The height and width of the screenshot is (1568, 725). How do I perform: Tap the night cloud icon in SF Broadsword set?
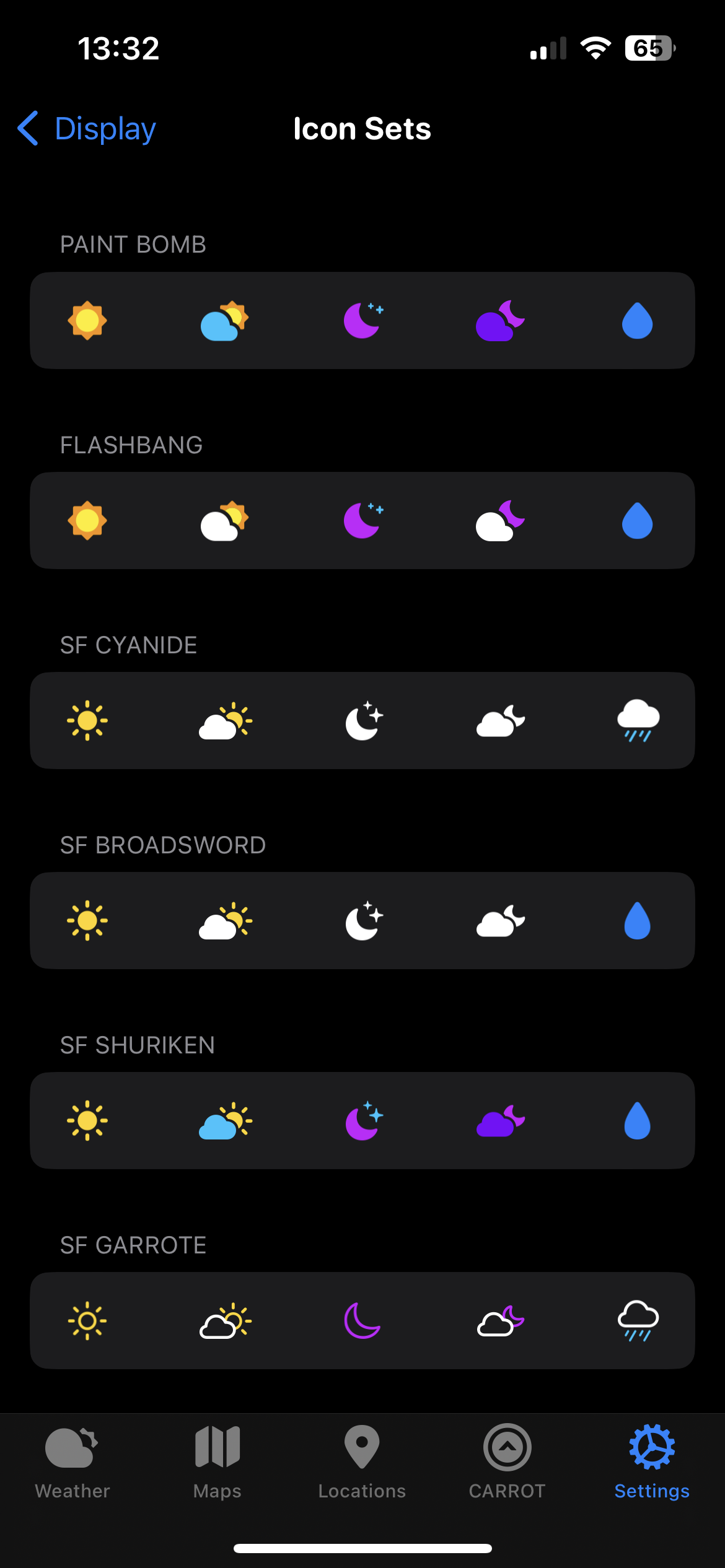coord(500,920)
